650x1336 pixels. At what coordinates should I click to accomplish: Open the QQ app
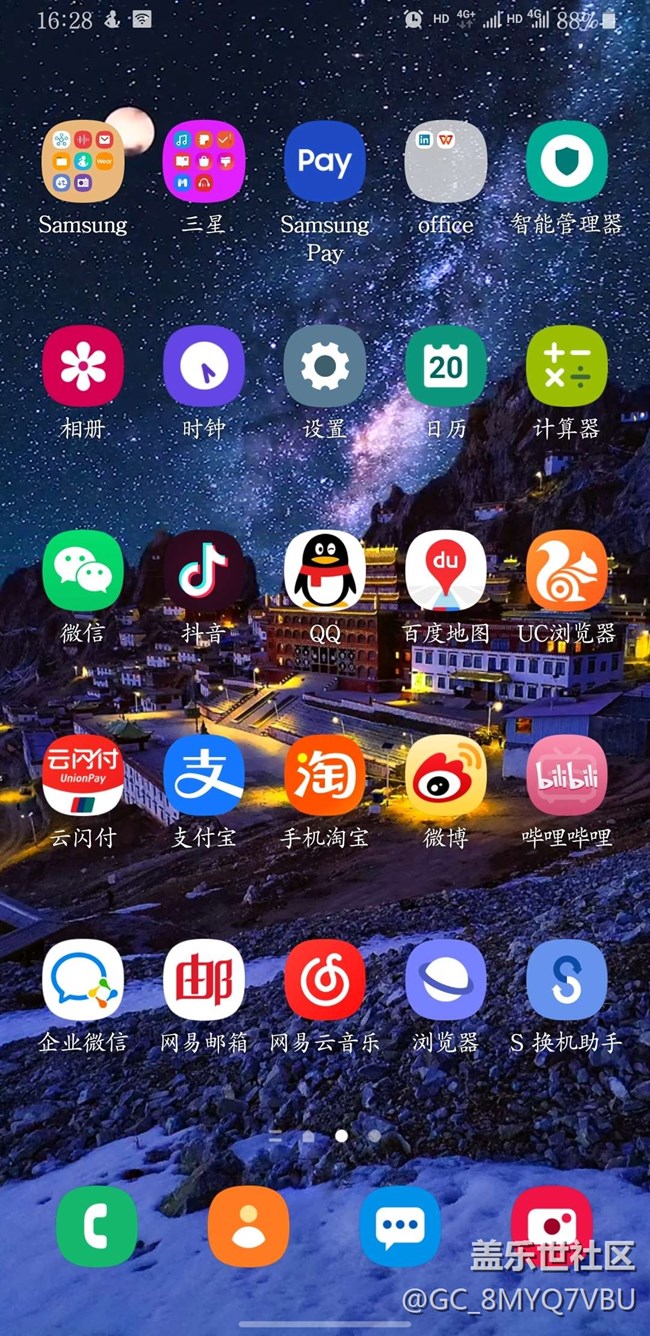pos(325,571)
